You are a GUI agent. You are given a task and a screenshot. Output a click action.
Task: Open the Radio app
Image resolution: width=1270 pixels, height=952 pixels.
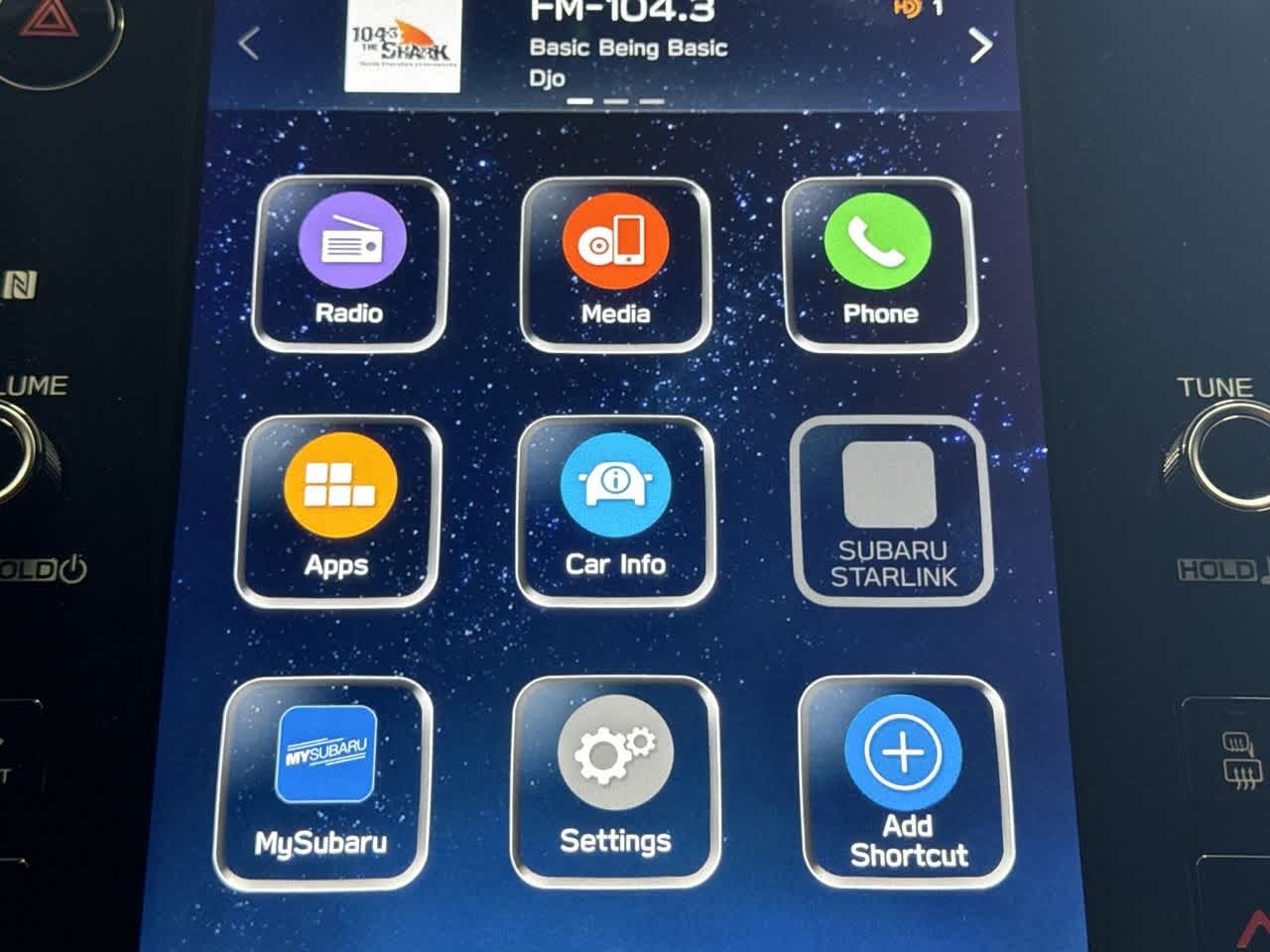coord(350,265)
